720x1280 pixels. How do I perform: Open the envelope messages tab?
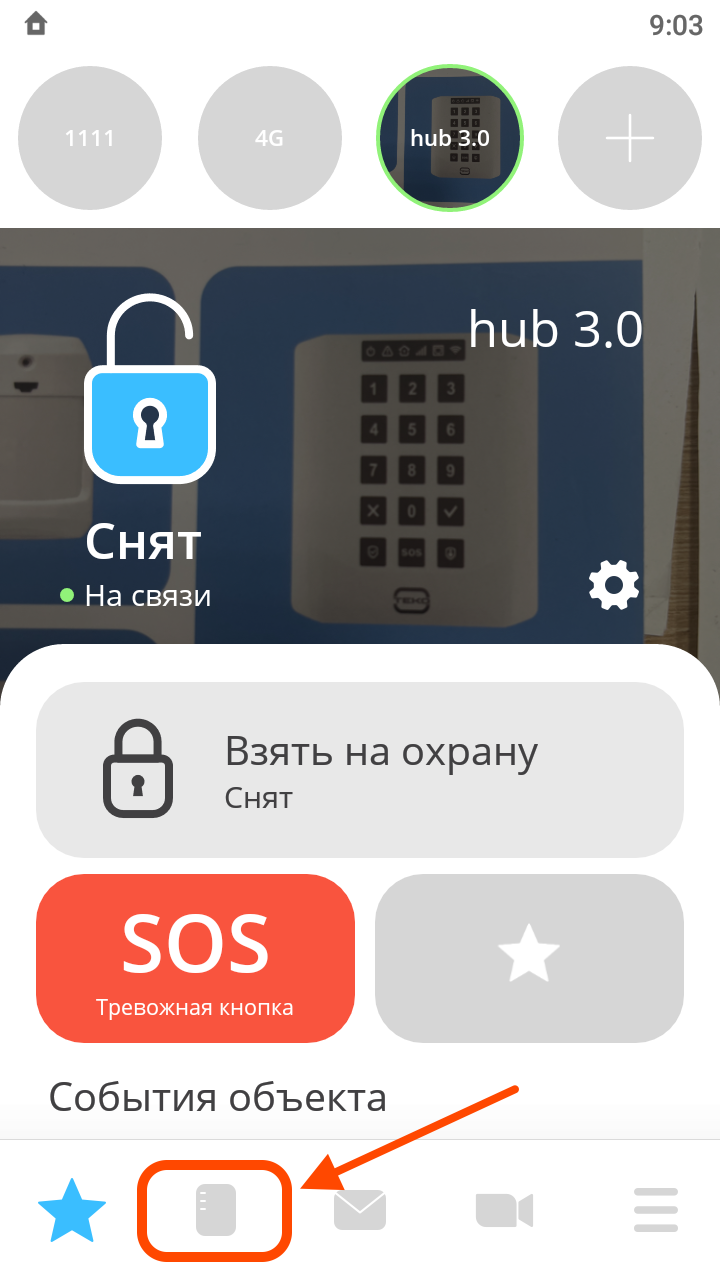(x=360, y=1210)
